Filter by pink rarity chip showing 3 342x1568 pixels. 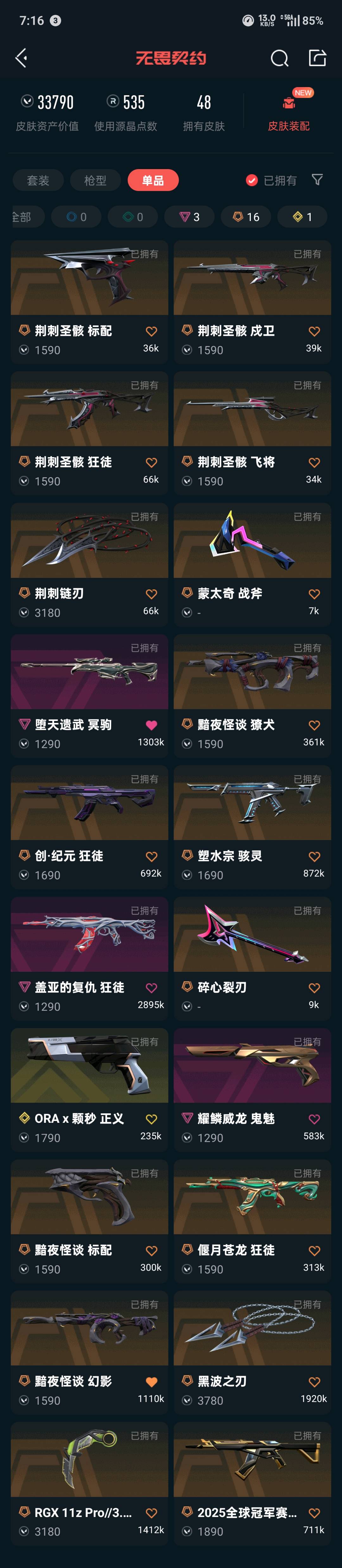[x=190, y=217]
